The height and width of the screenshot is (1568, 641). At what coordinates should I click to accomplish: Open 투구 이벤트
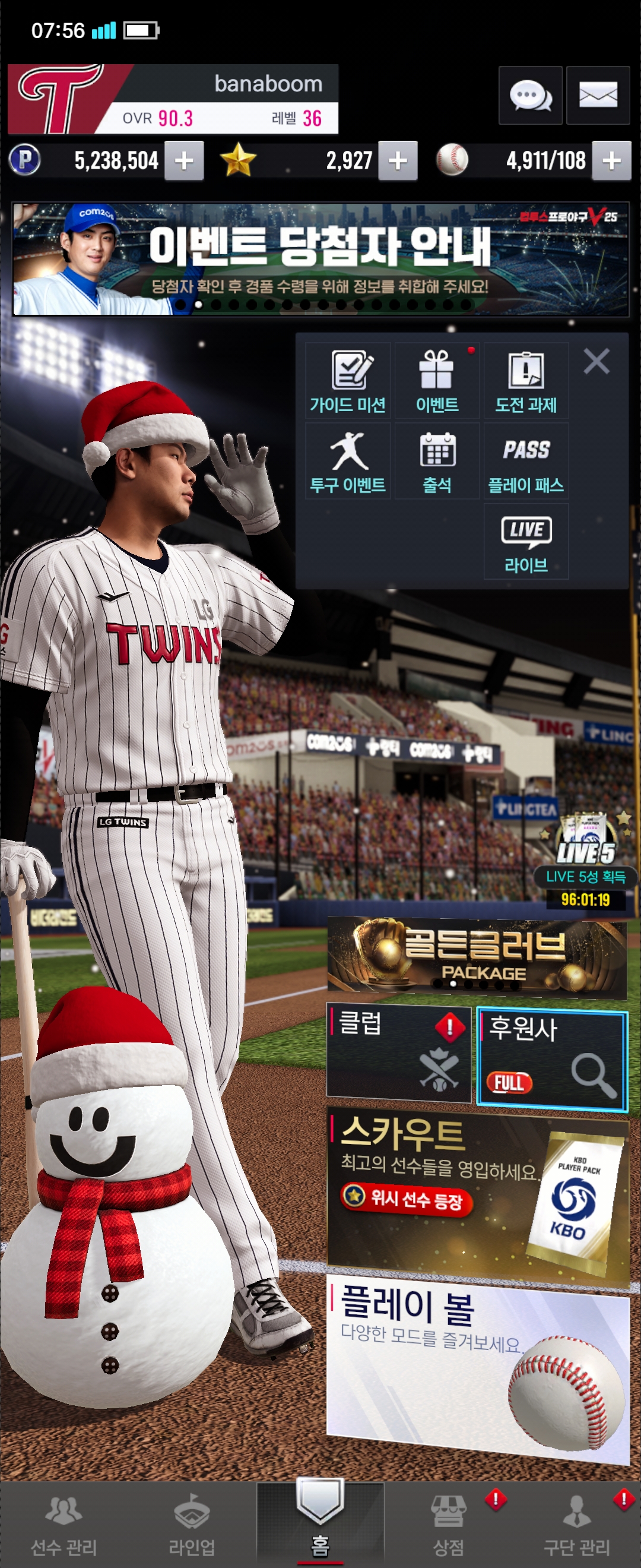347,461
